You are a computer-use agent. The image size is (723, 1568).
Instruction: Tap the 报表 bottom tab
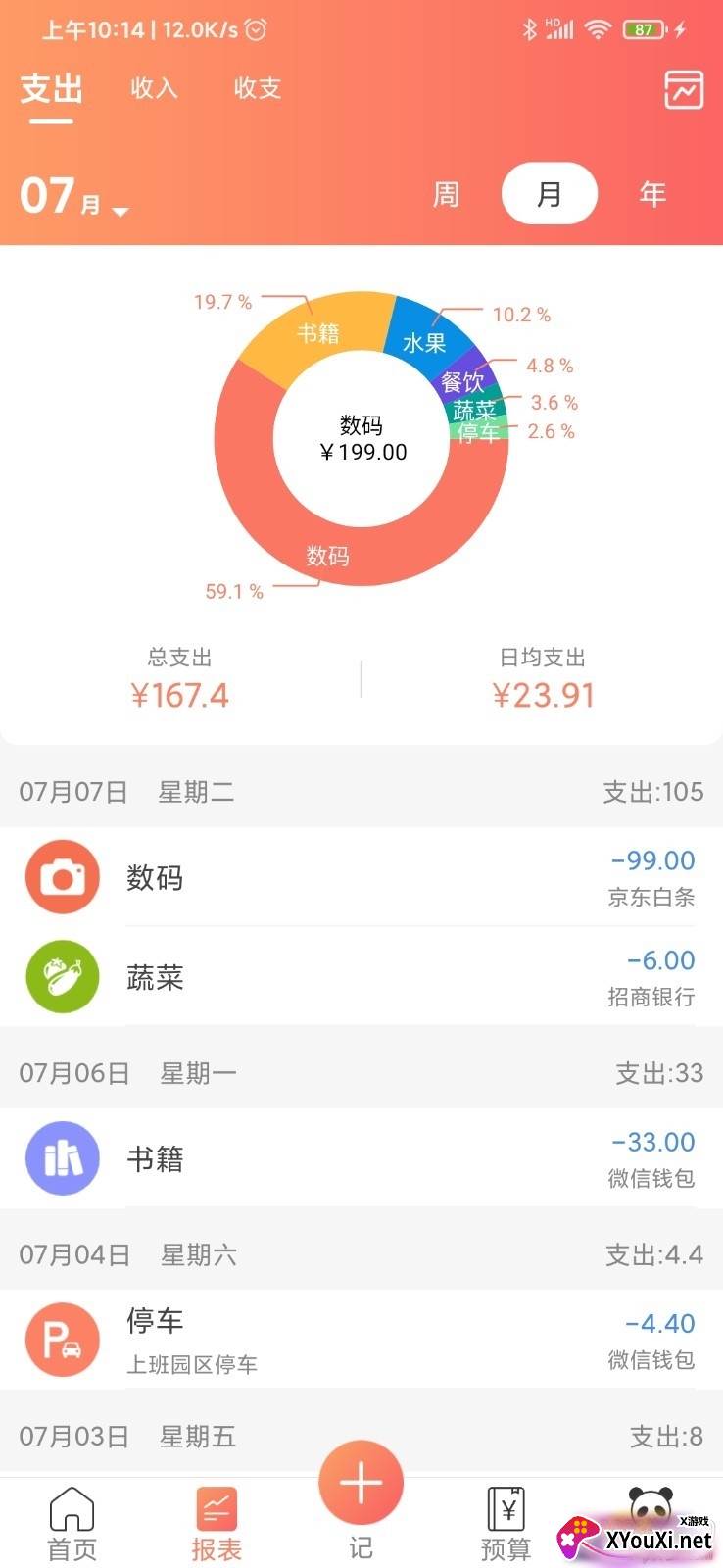(217, 1523)
